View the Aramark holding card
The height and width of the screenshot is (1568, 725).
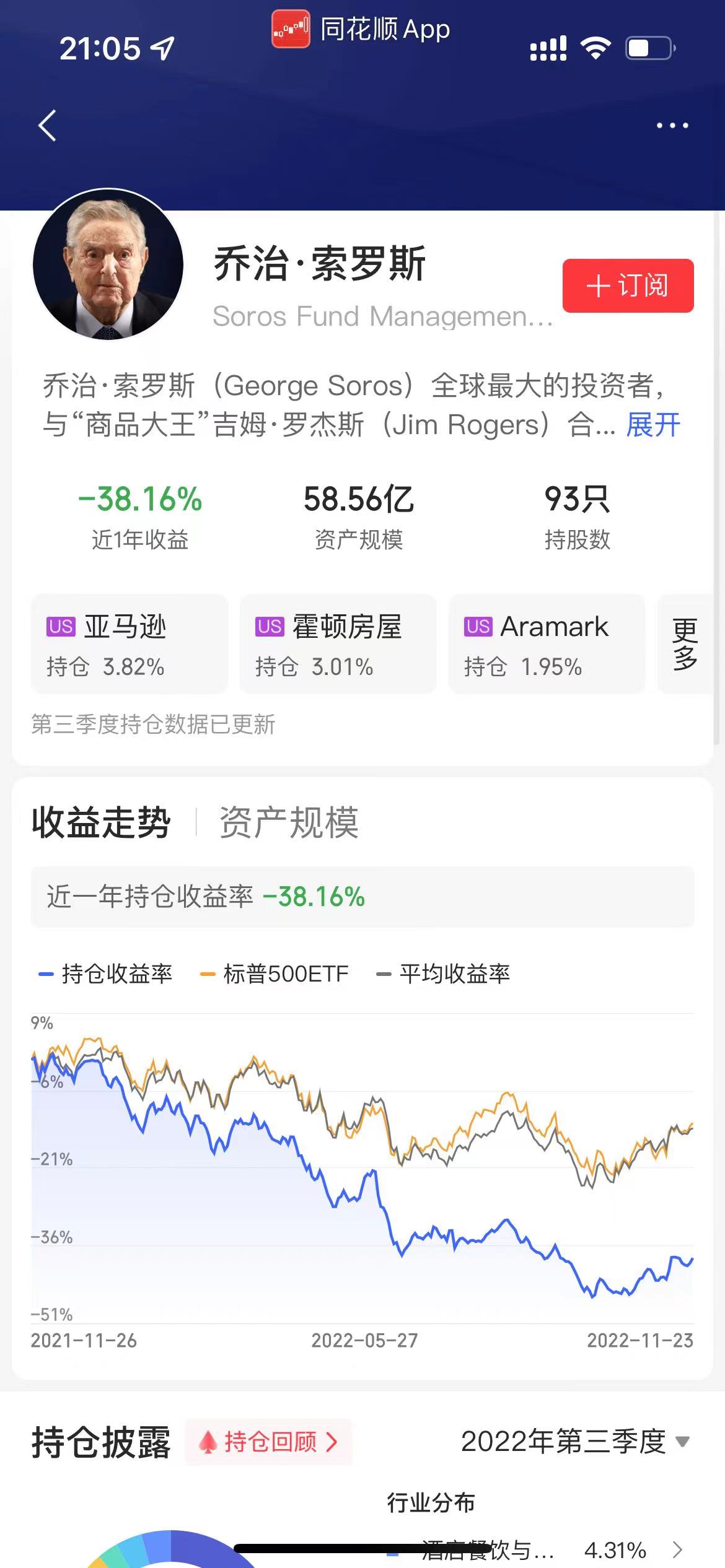coord(546,644)
